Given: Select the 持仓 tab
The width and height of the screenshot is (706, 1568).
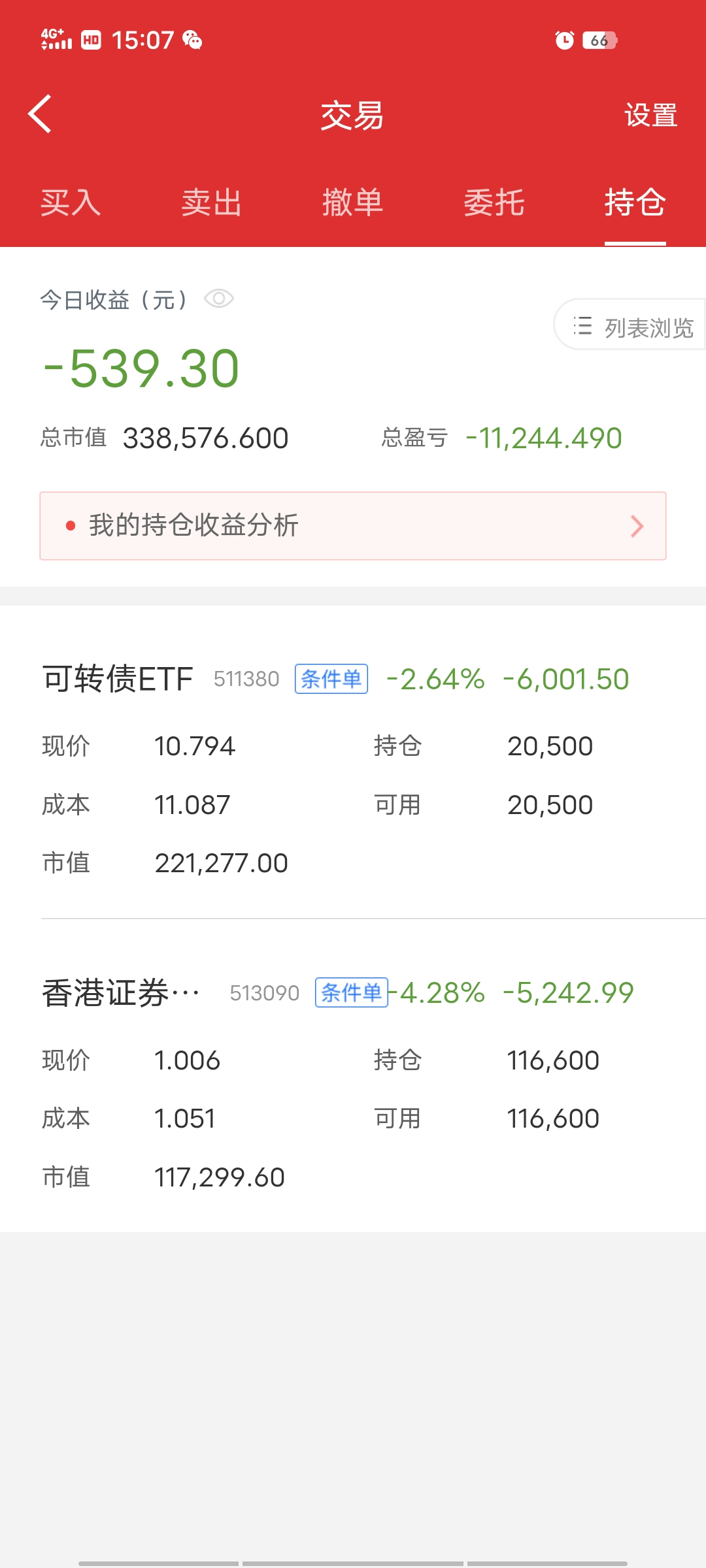Looking at the screenshot, I should 635,203.
